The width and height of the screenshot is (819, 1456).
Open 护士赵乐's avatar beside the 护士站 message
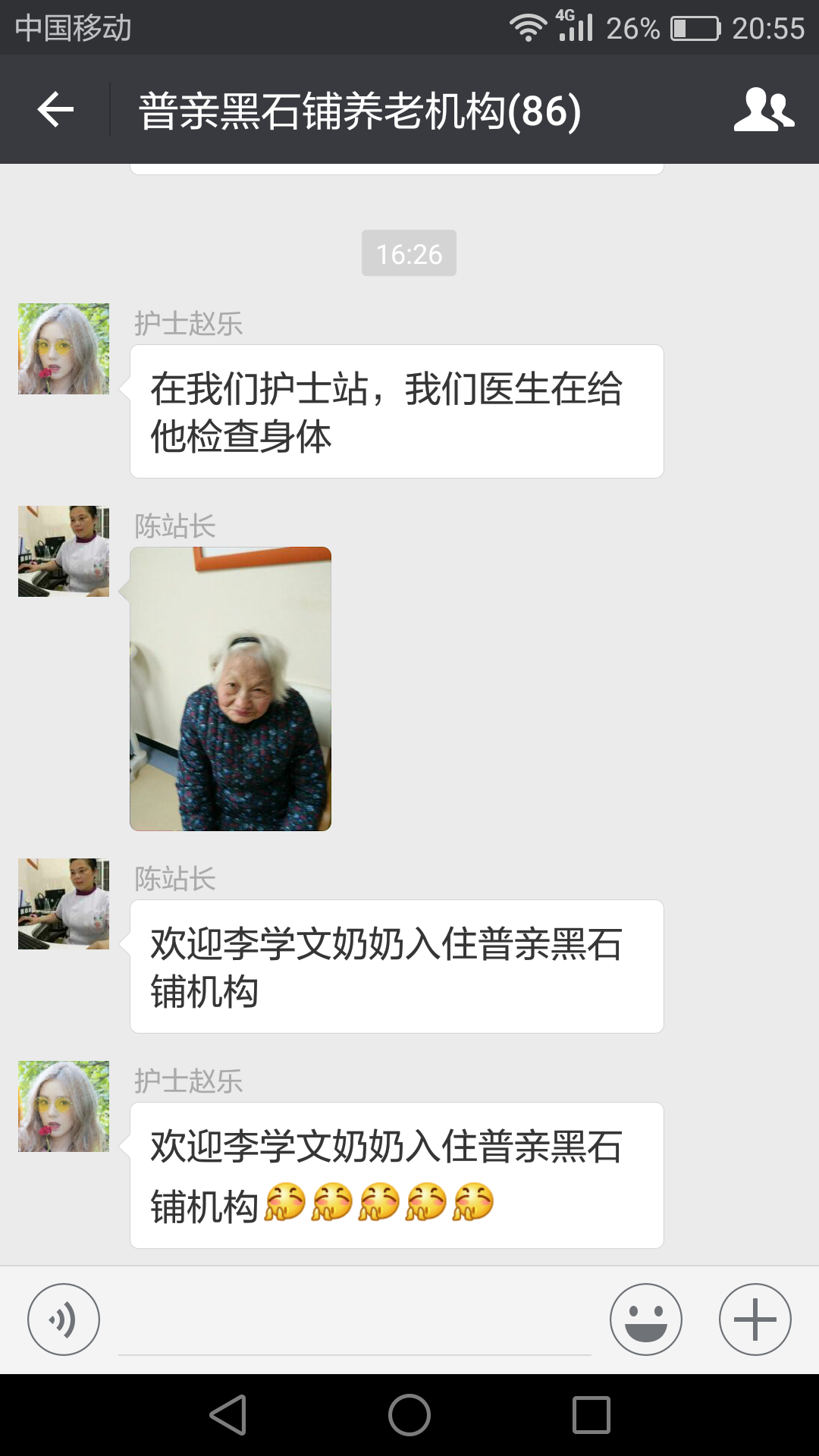64,349
